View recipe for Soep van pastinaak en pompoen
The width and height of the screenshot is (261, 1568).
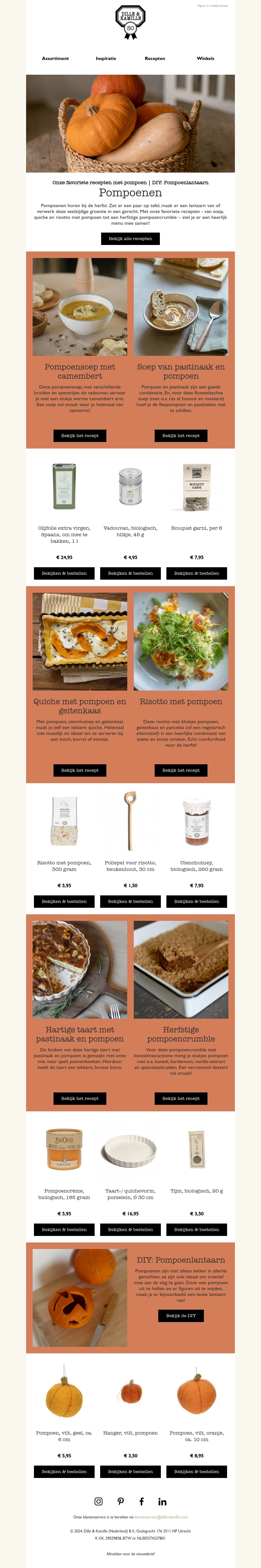pos(181,435)
